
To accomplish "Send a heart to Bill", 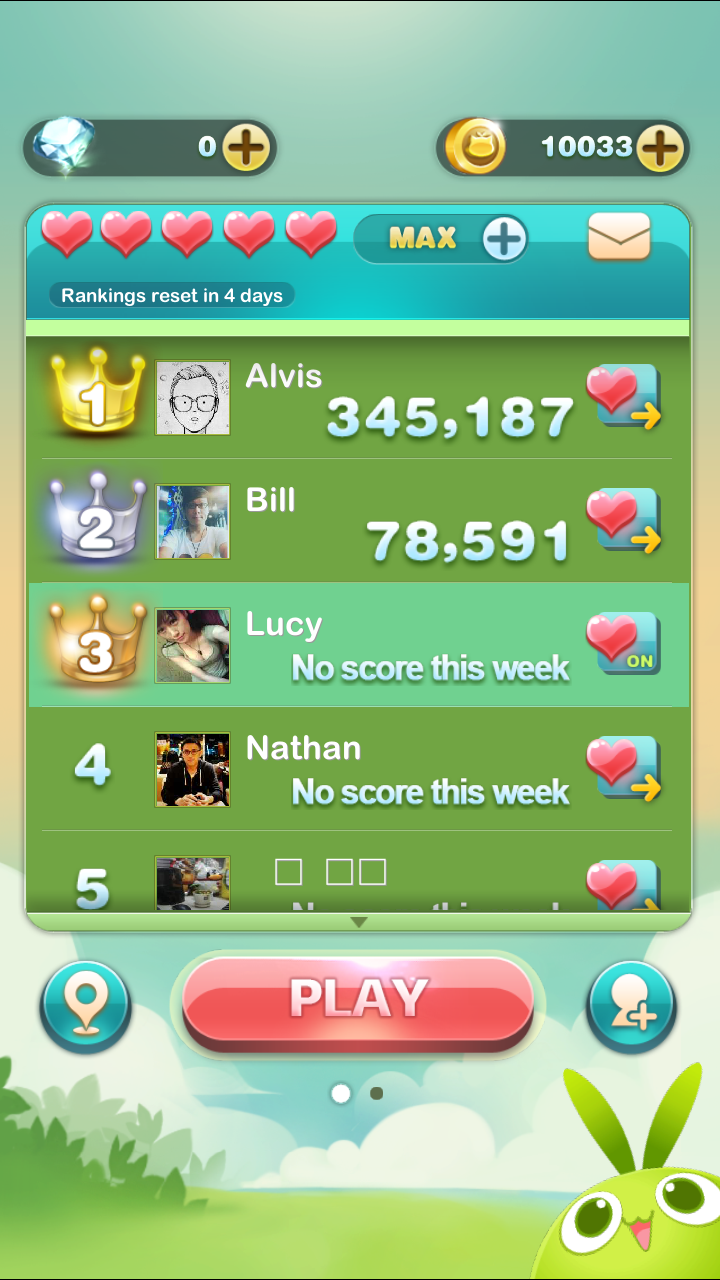I will click(624, 521).
